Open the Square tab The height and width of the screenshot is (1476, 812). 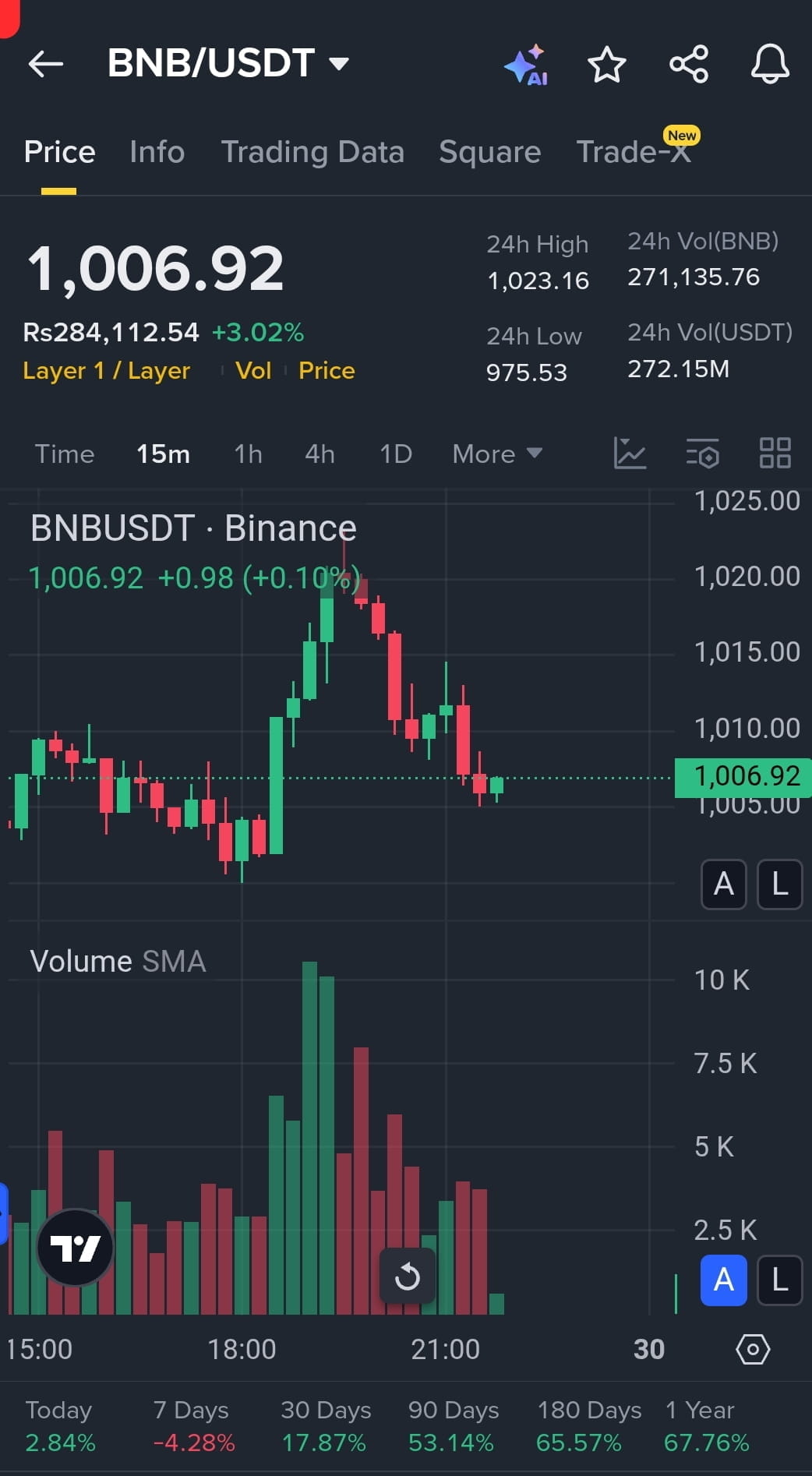point(489,152)
